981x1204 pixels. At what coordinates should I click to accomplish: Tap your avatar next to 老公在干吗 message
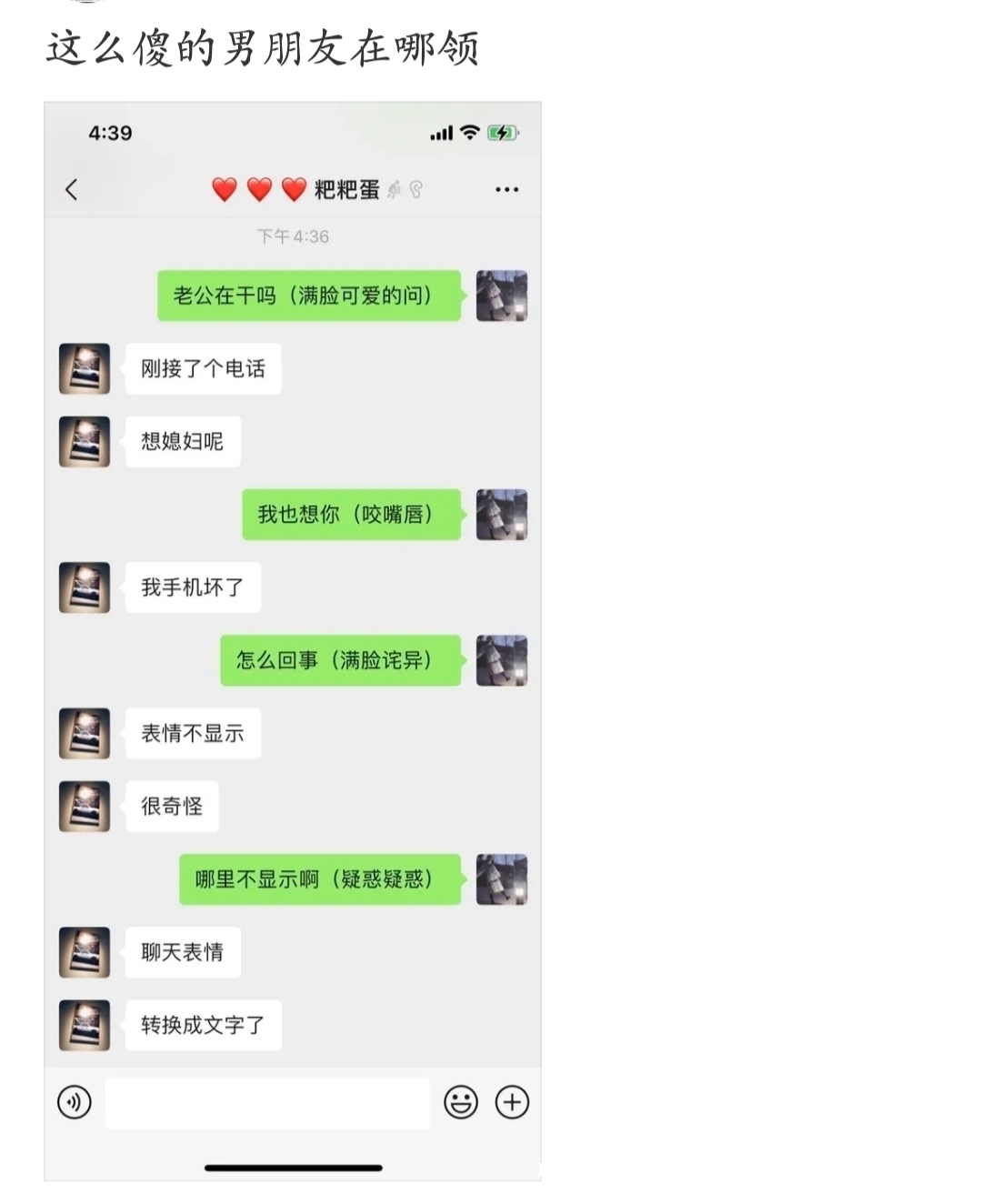pyautogui.click(x=501, y=296)
